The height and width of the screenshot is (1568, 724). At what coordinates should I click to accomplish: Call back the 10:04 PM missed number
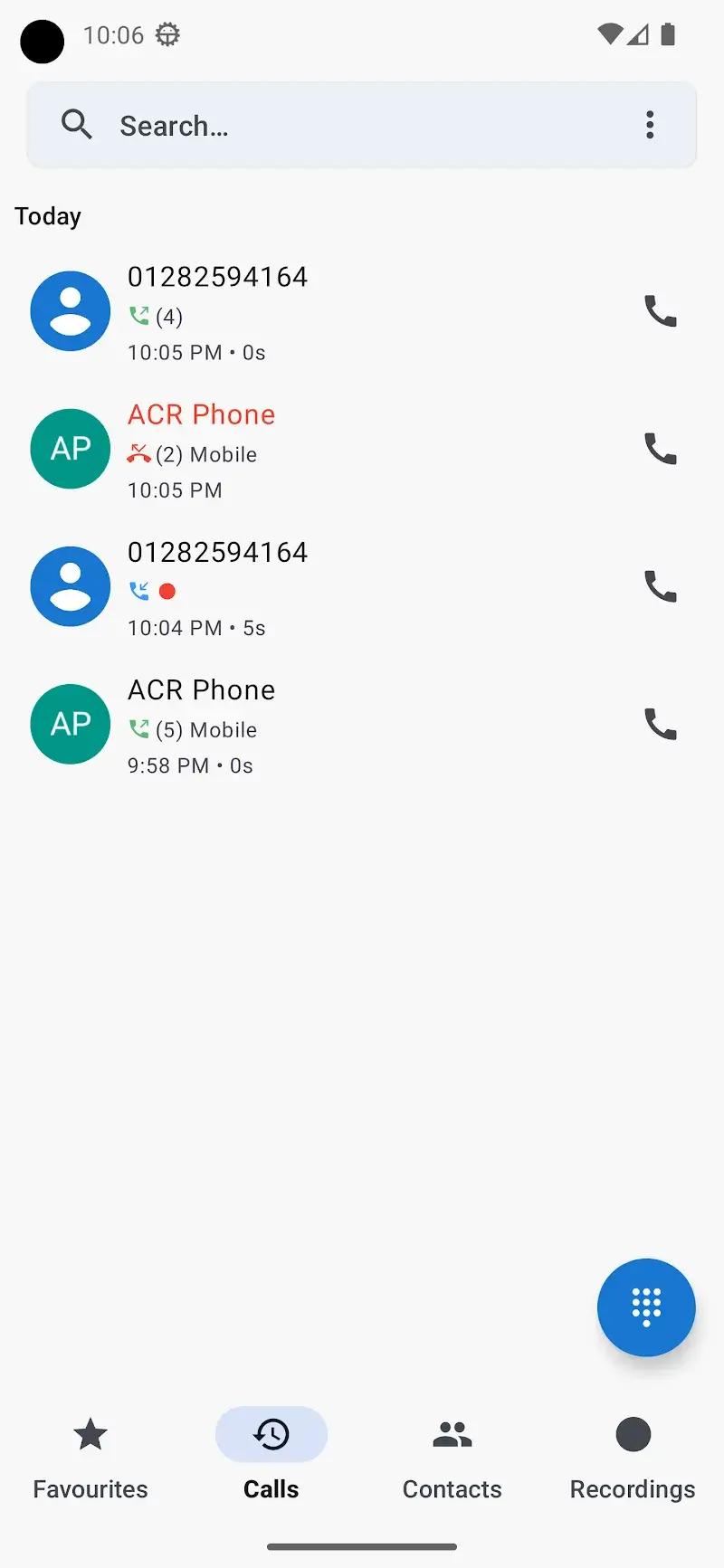[660, 586]
